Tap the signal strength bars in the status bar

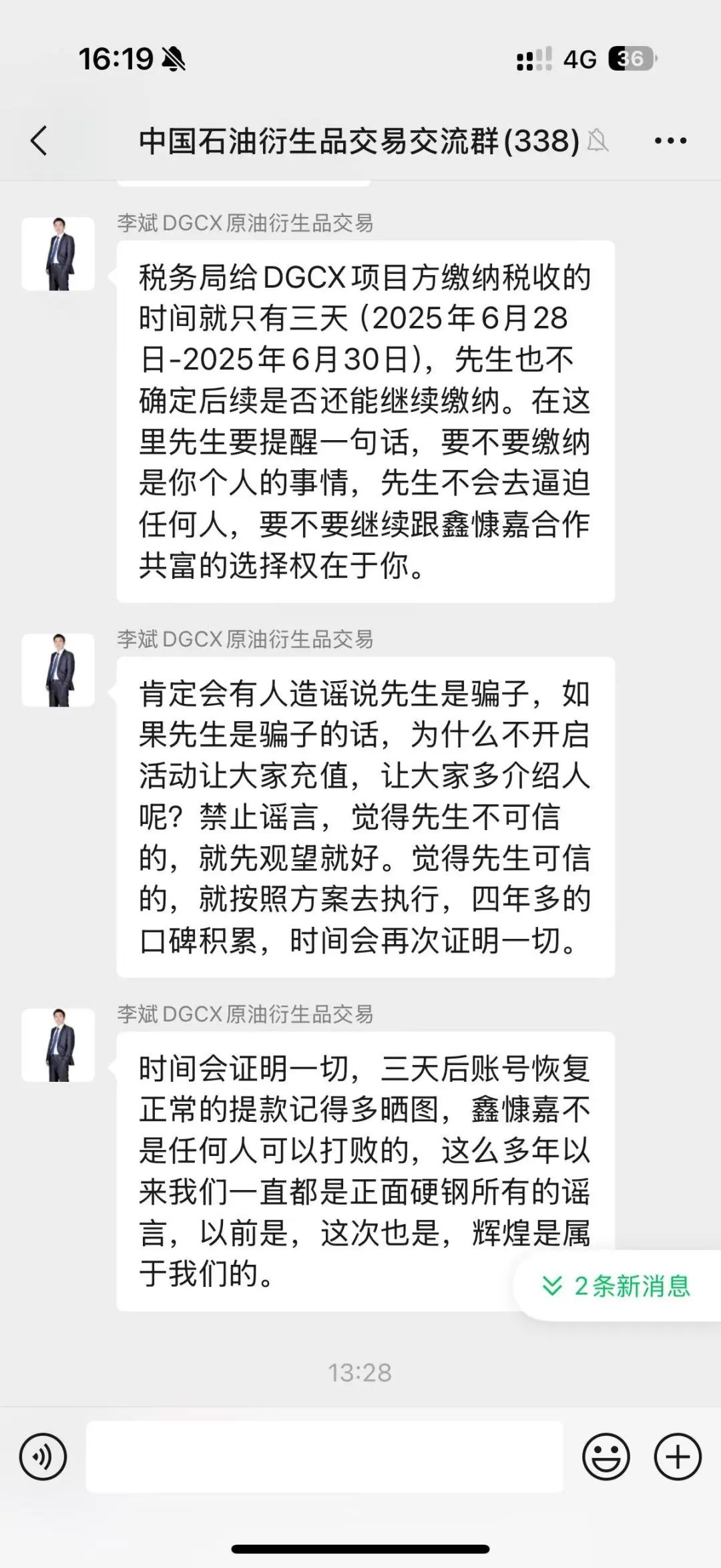tap(535, 60)
